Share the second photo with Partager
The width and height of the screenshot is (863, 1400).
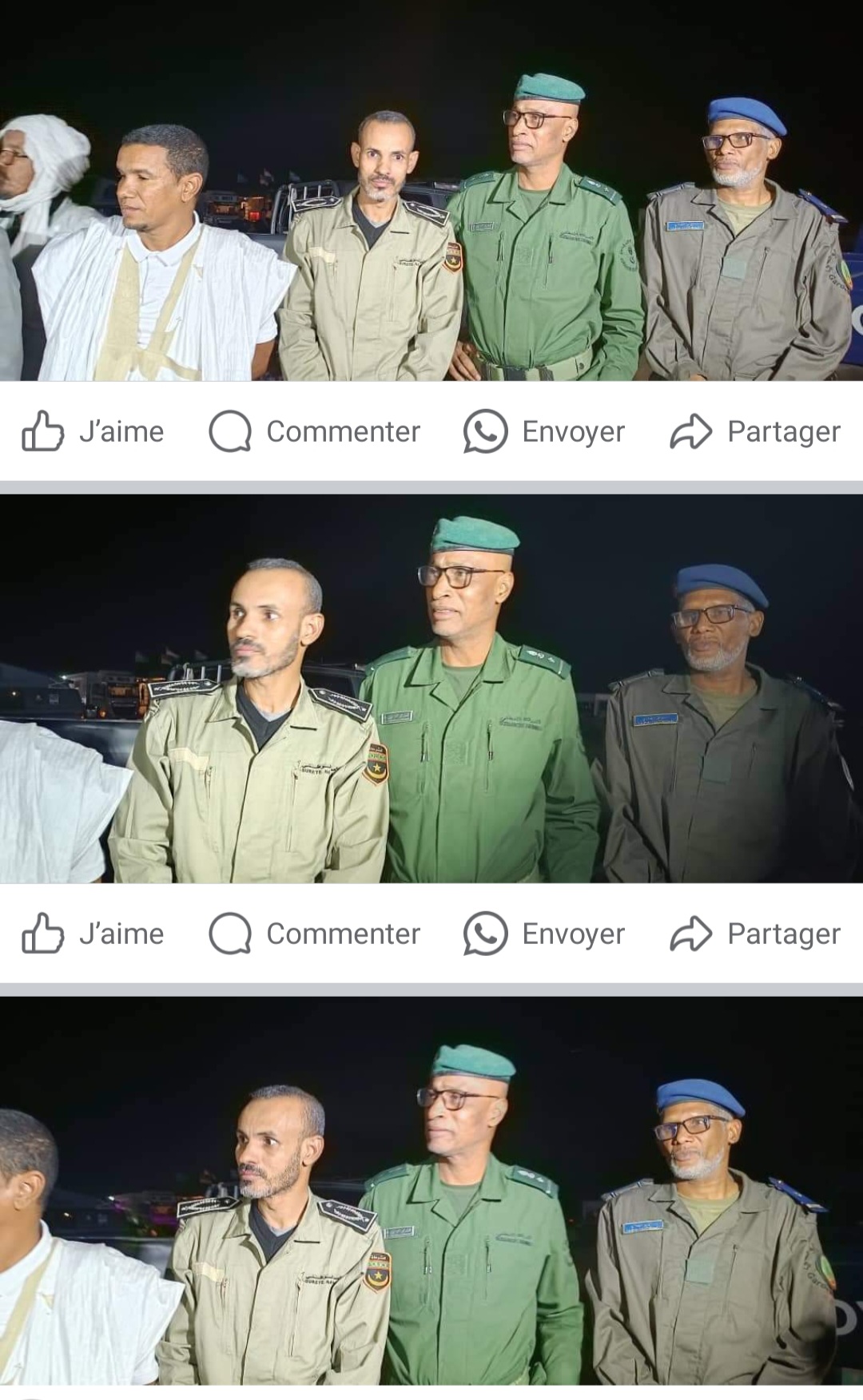(x=755, y=934)
